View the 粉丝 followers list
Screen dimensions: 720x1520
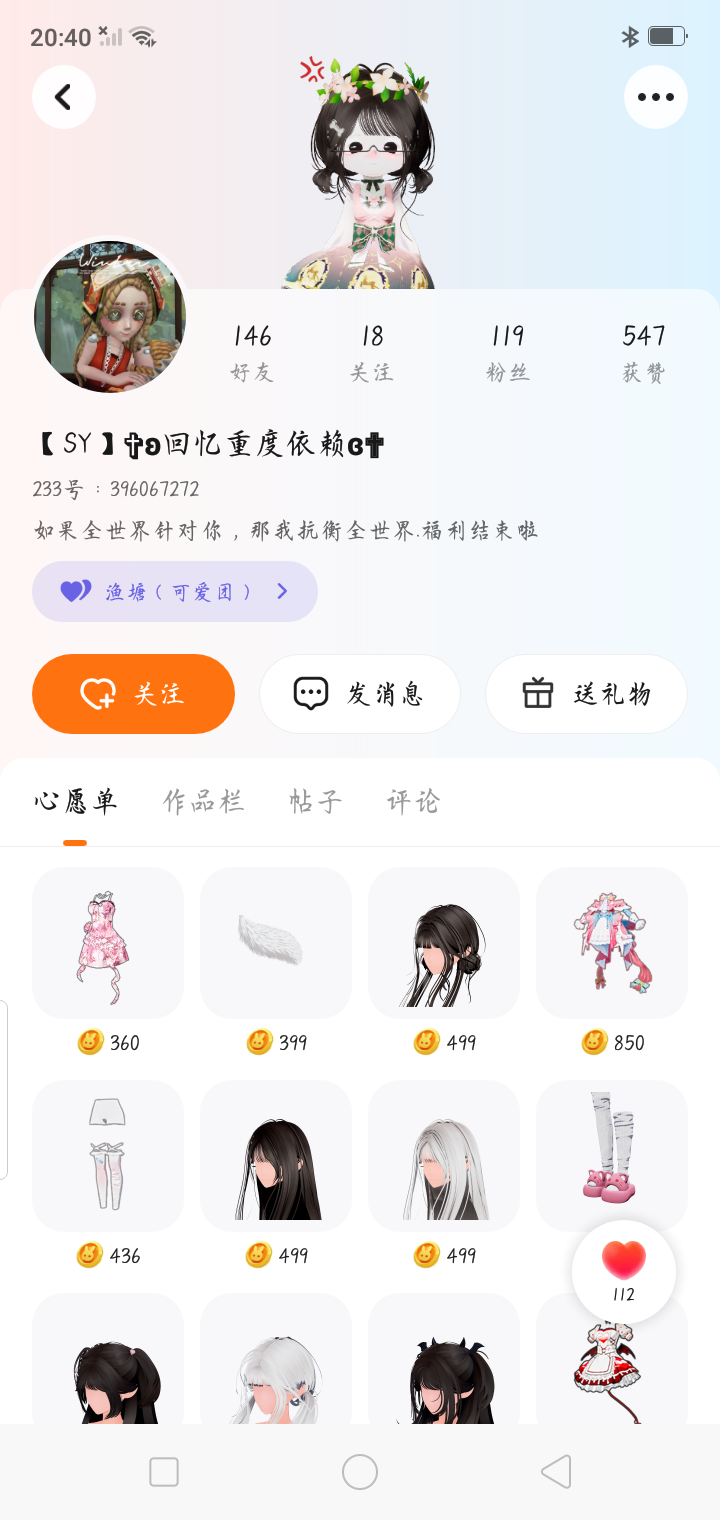(508, 353)
